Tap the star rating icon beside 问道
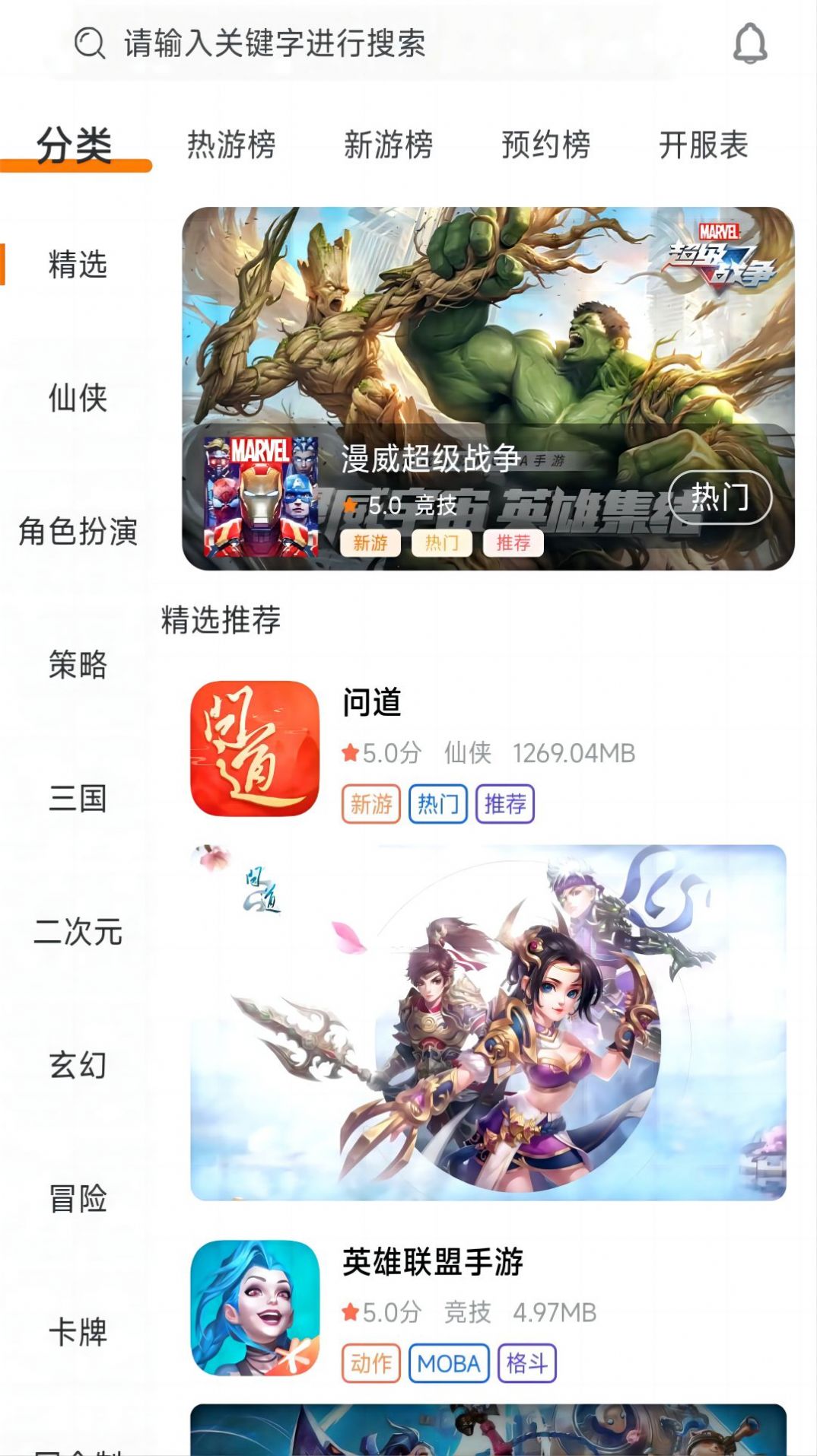Screen dimensions: 817x1456 point(349,752)
